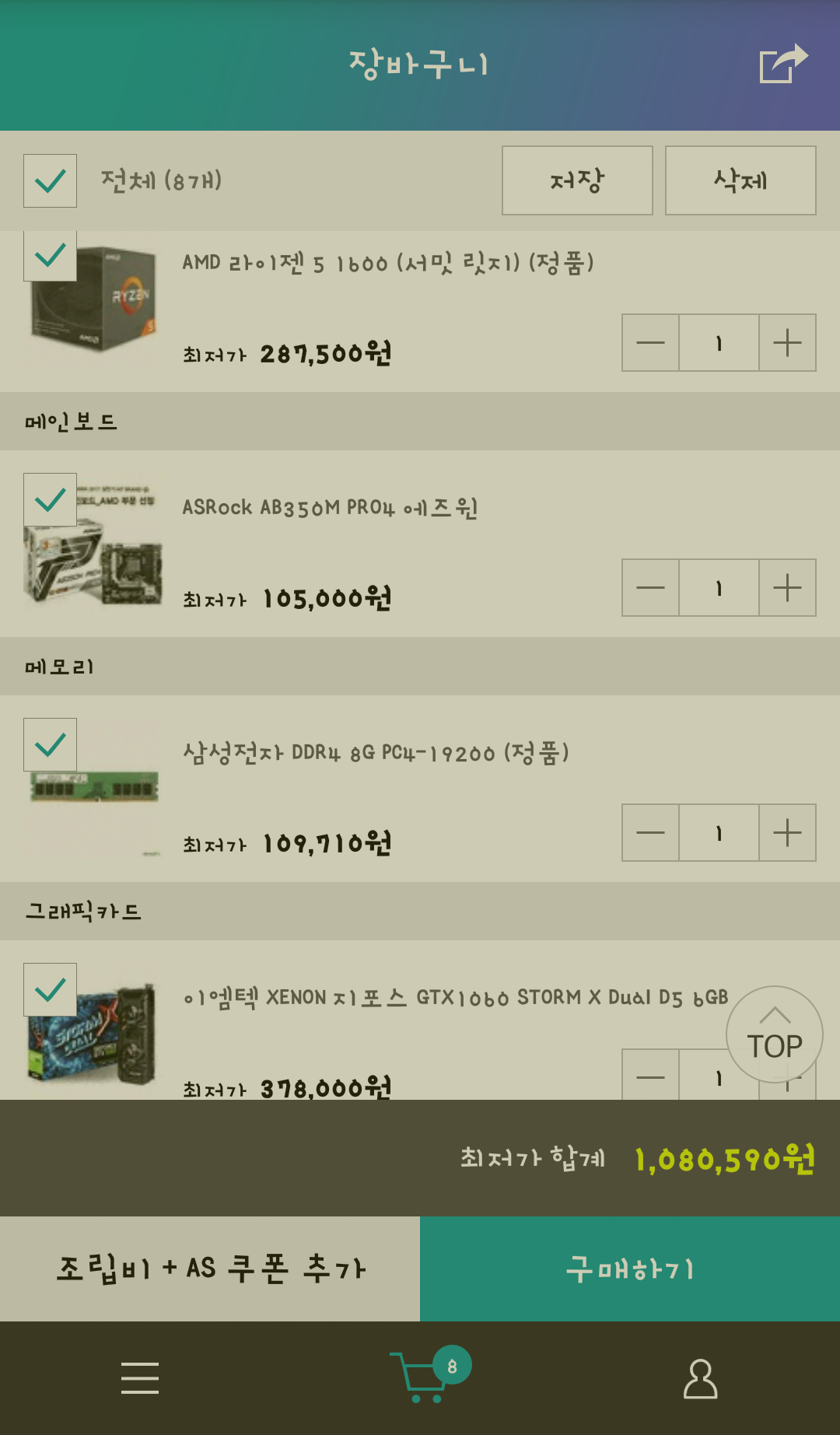Open 삼성전자 DDR4 8G product details
840x1435 pixels.
click(x=376, y=753)
